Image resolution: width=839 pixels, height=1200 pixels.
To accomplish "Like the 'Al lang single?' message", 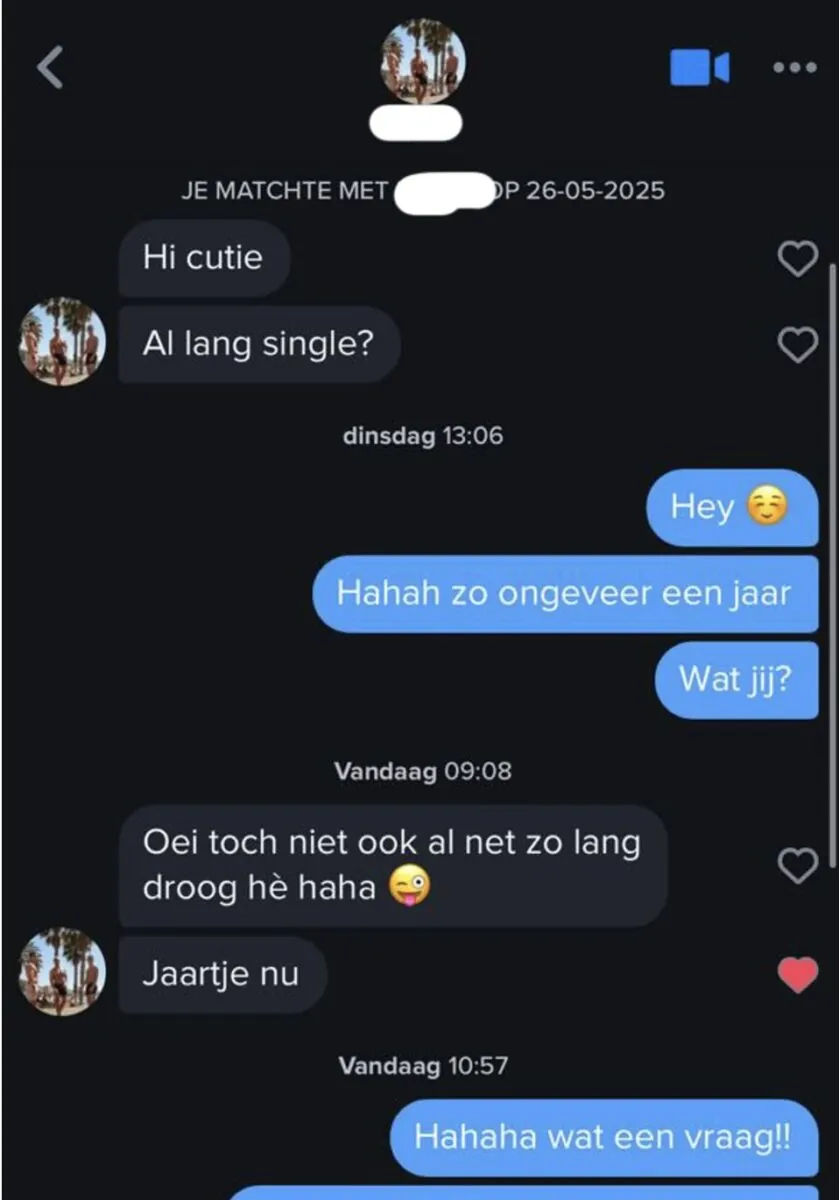I will pos(797,345).
